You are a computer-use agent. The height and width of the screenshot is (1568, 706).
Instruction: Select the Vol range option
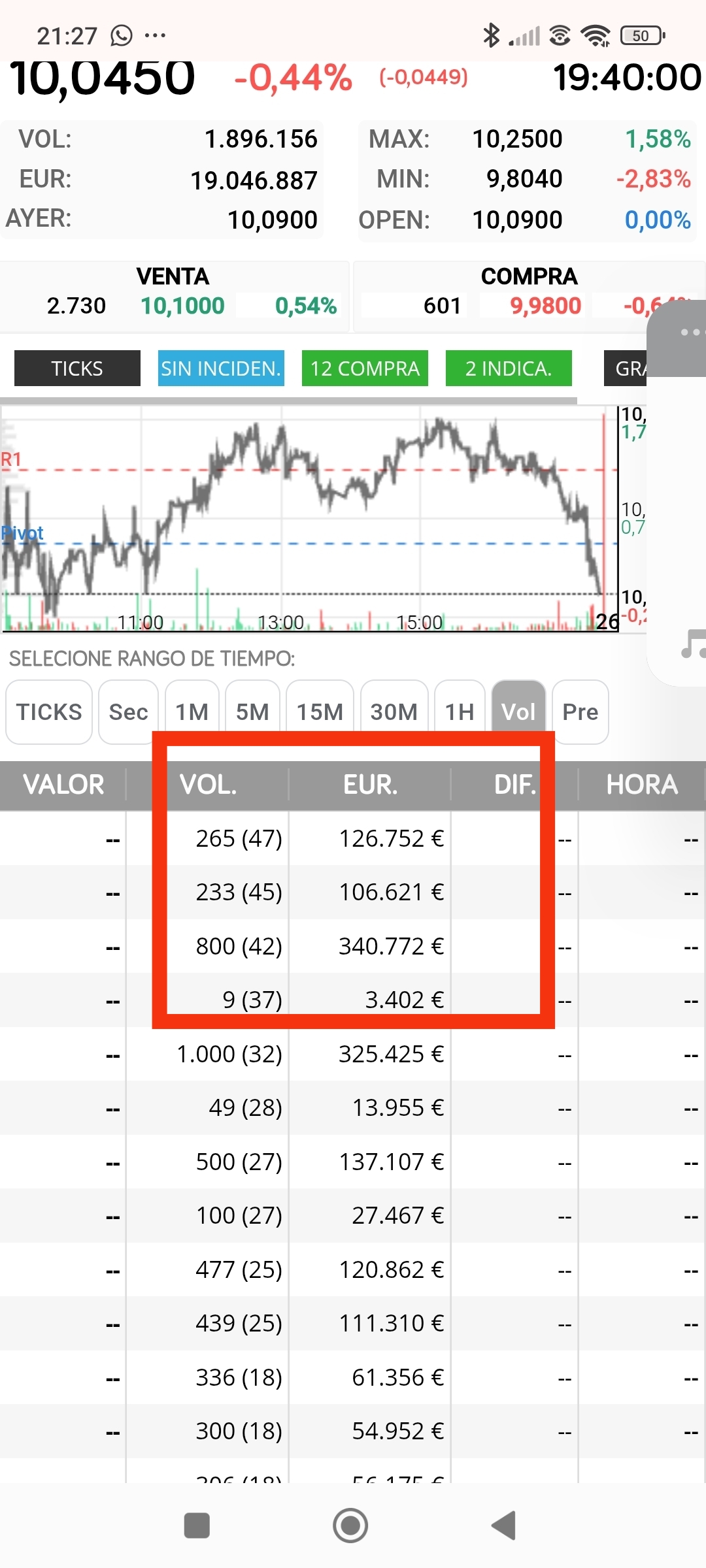[x=518, y=712]
